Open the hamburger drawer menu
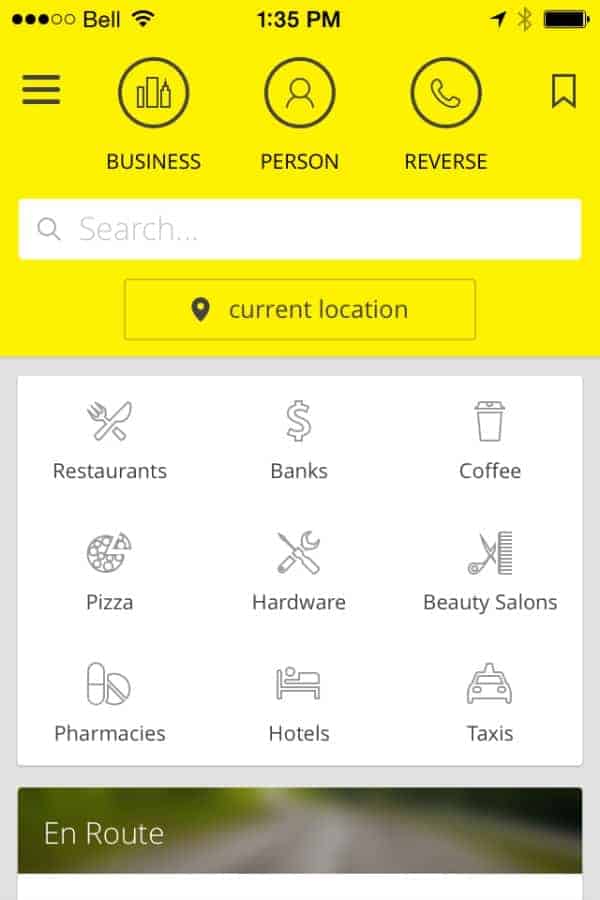 tap(41, 90)
